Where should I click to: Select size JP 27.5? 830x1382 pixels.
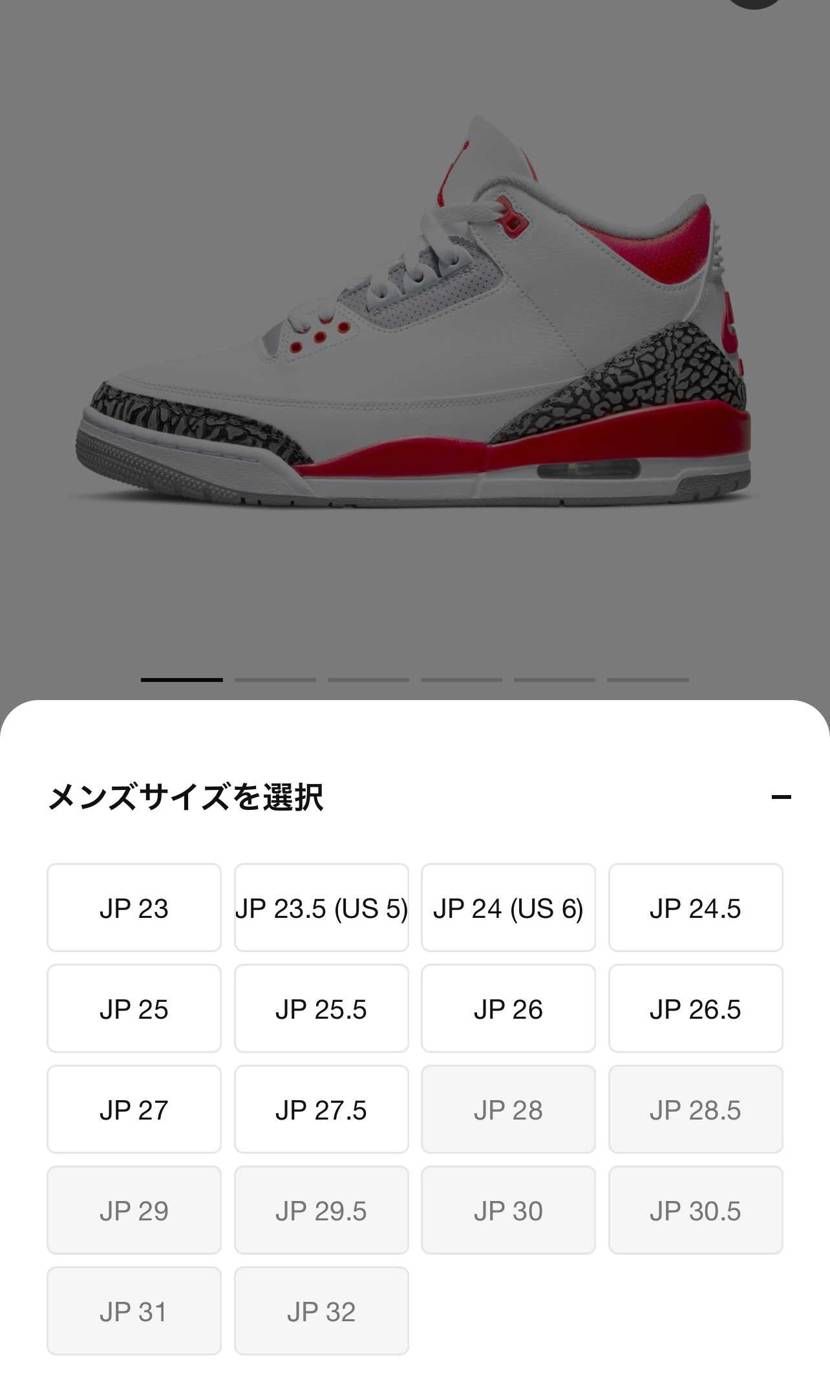321,1110
